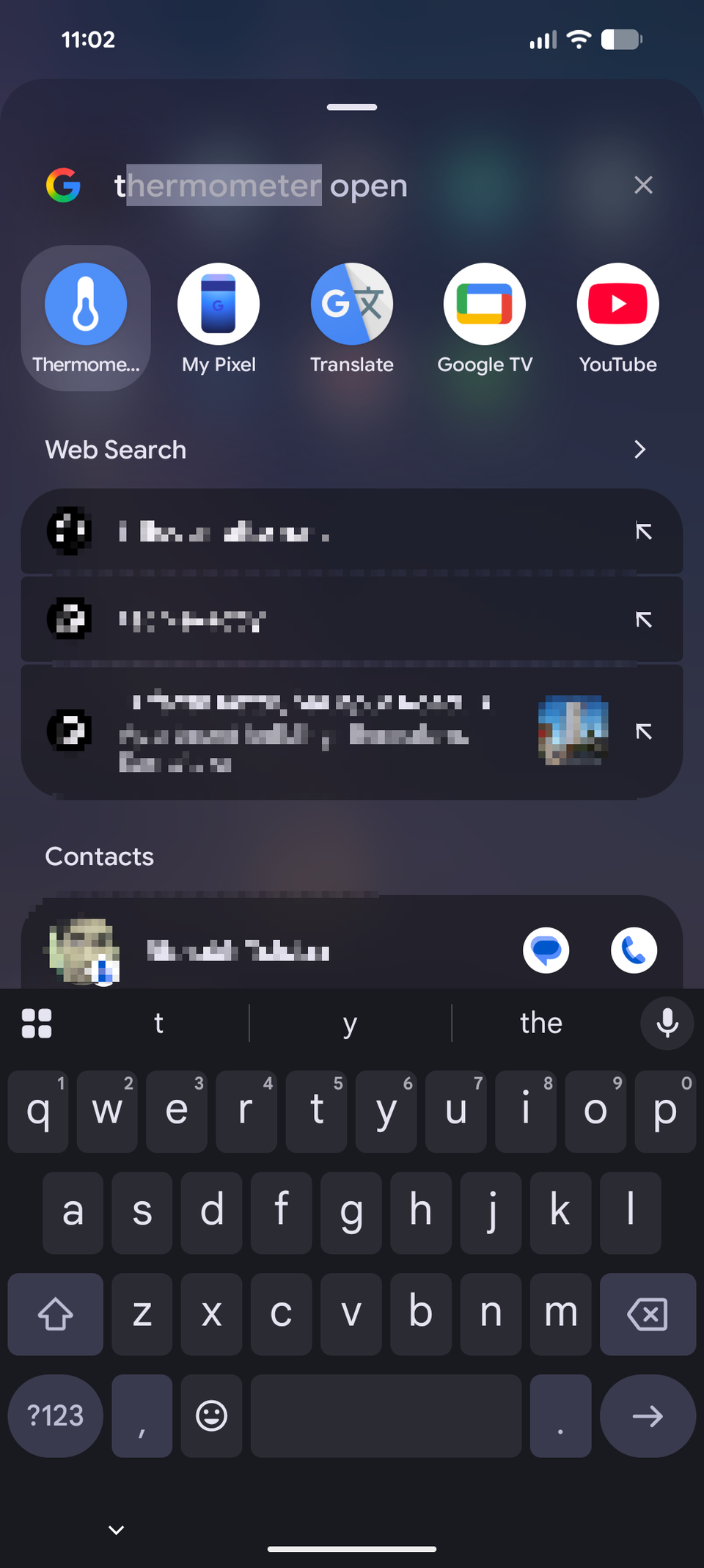Collapse the search panel with the down chevron
This screenshot has height=1568, width=704.
click(115, 1530)
